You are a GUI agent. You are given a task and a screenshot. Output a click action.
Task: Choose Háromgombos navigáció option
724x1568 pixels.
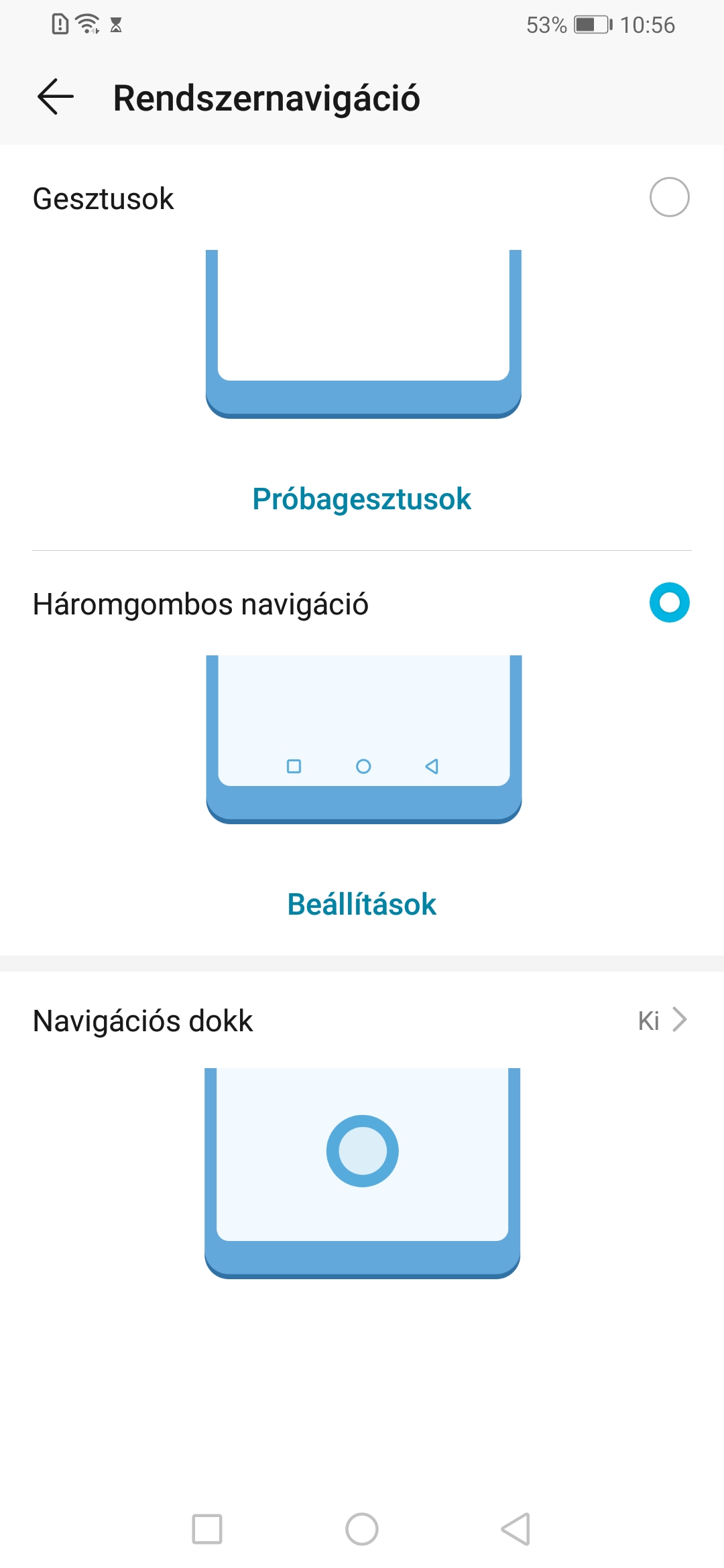click(x=669, y=603)
